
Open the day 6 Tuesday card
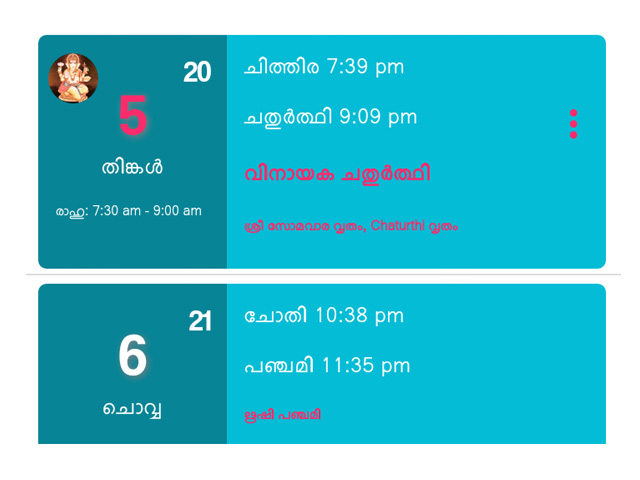coord(320,364)
